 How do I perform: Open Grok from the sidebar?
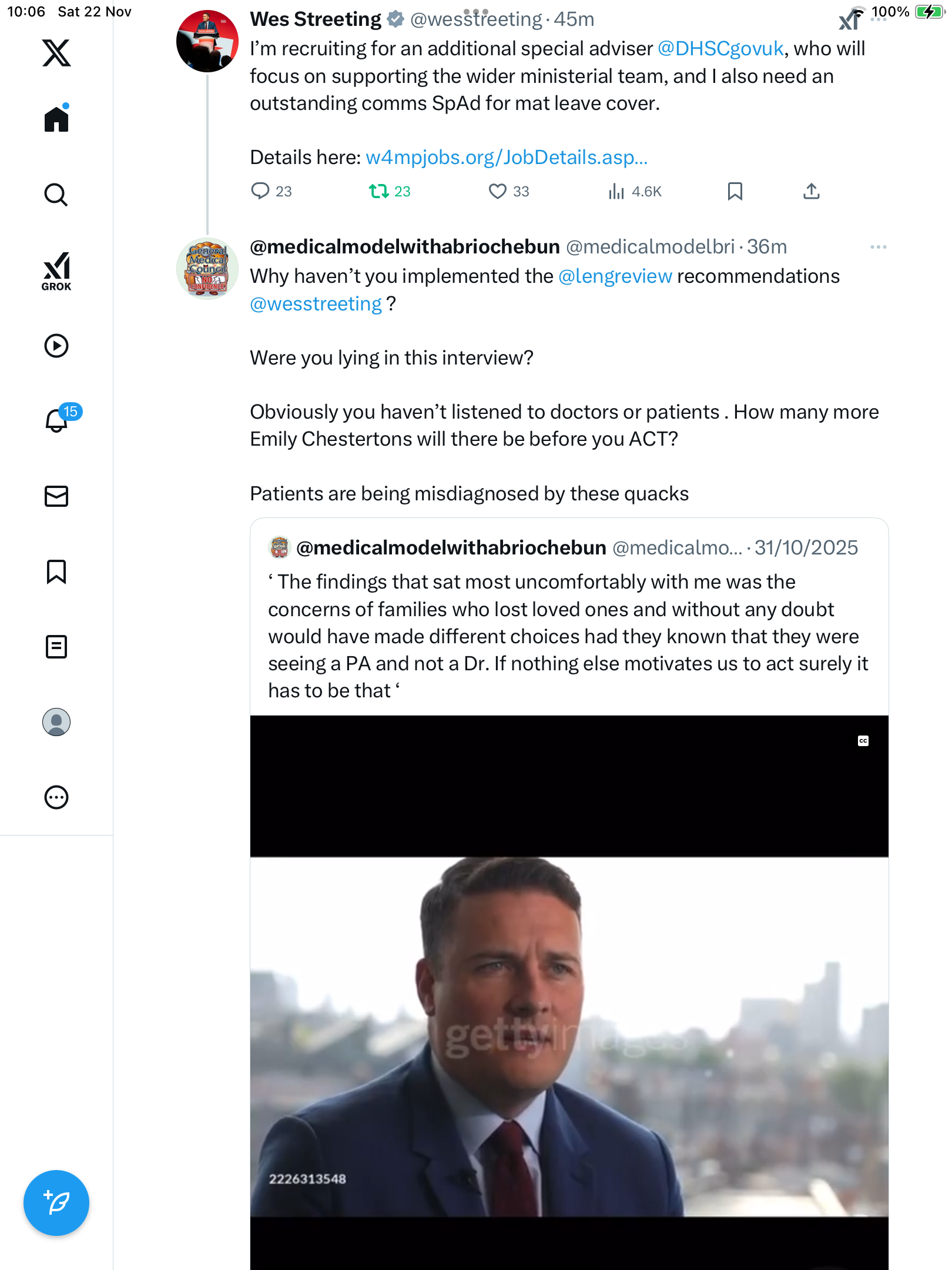56,271
